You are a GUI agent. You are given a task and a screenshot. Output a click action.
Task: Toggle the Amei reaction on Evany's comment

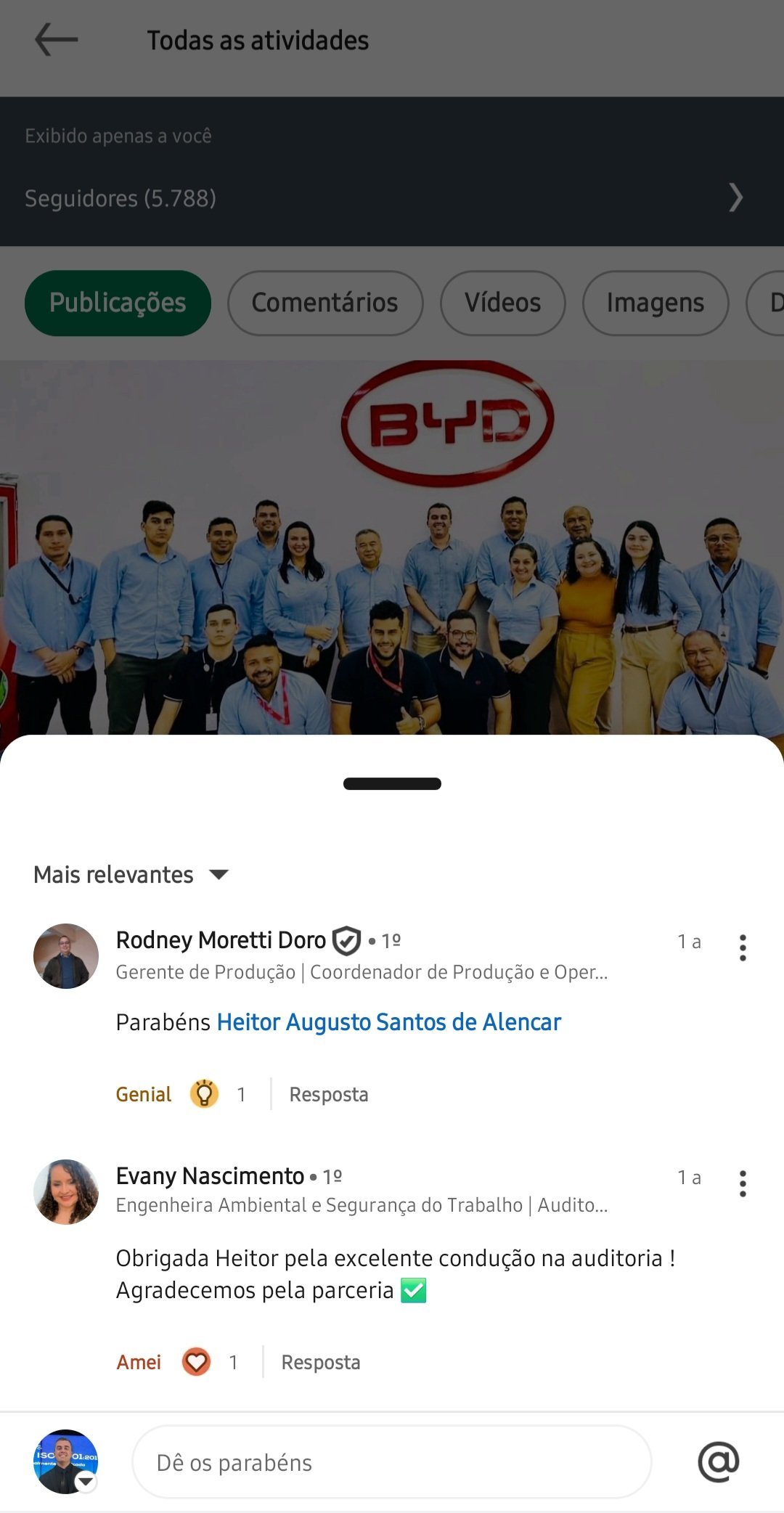pos(139,1361)
